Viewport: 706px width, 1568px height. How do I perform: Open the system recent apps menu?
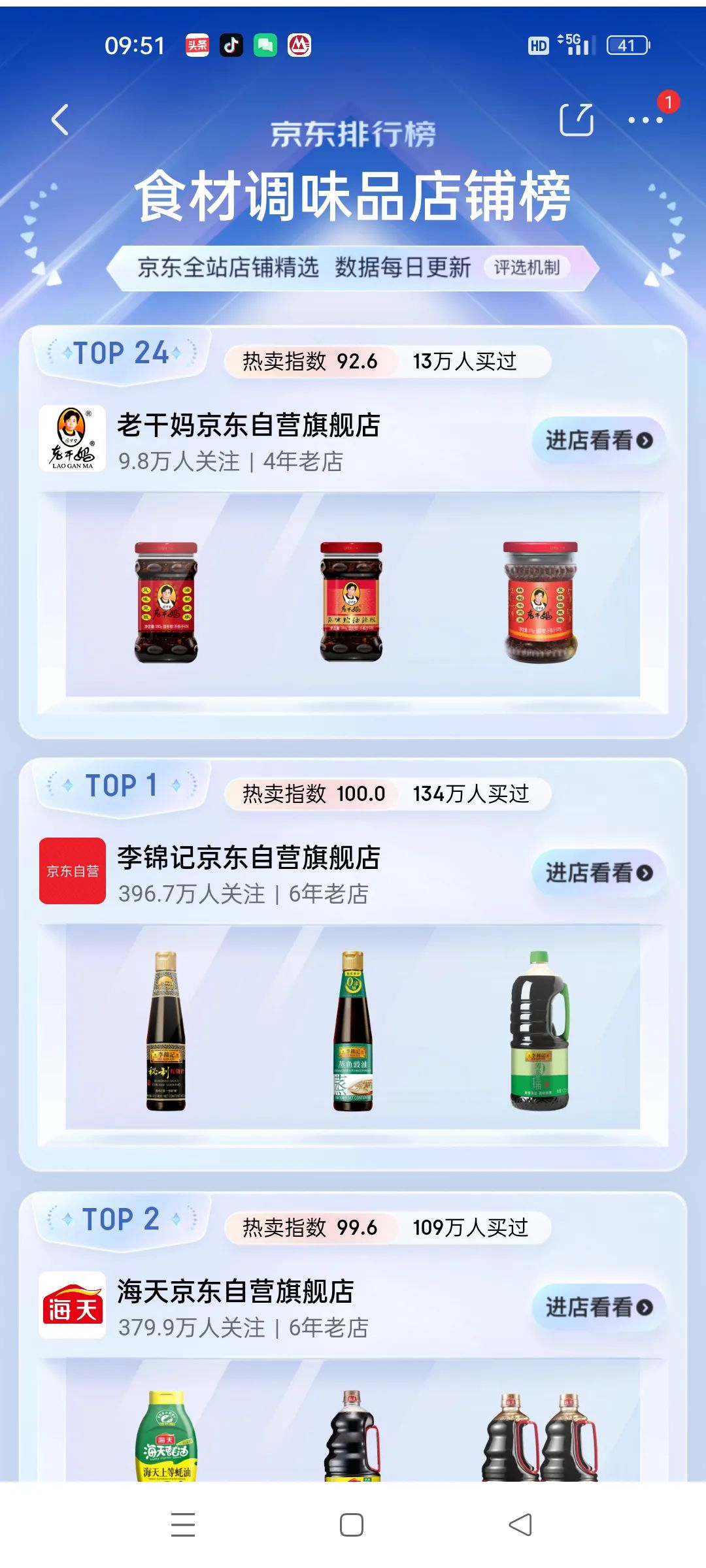183,1525
